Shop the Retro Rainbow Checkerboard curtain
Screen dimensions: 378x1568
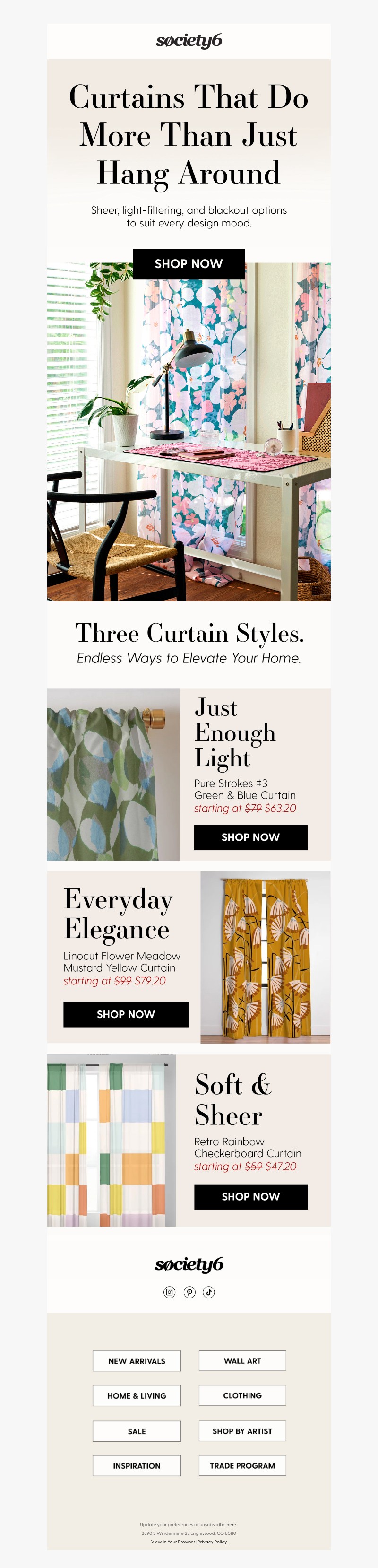coord(250,1196)
